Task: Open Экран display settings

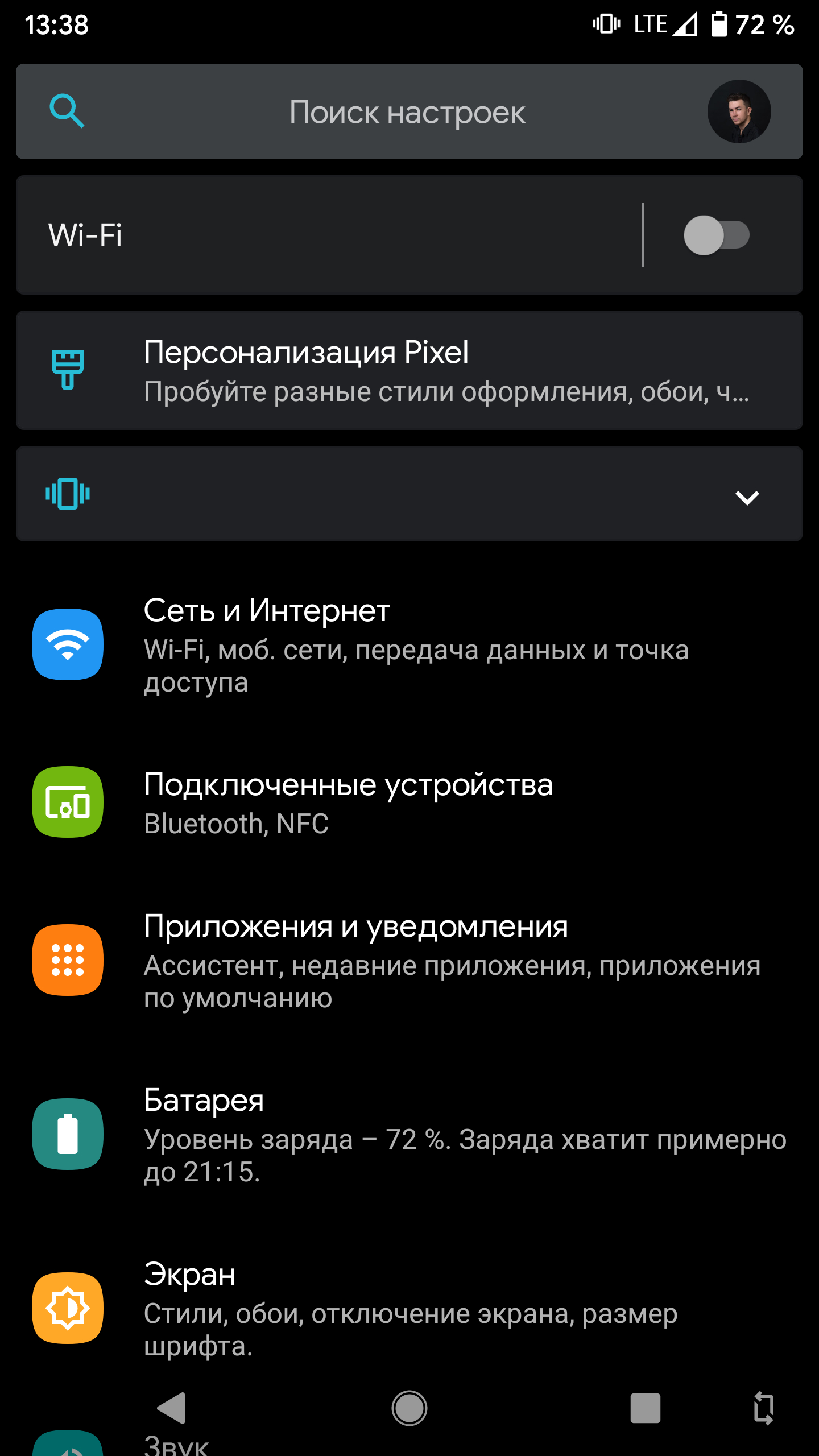Action: 409,1308
